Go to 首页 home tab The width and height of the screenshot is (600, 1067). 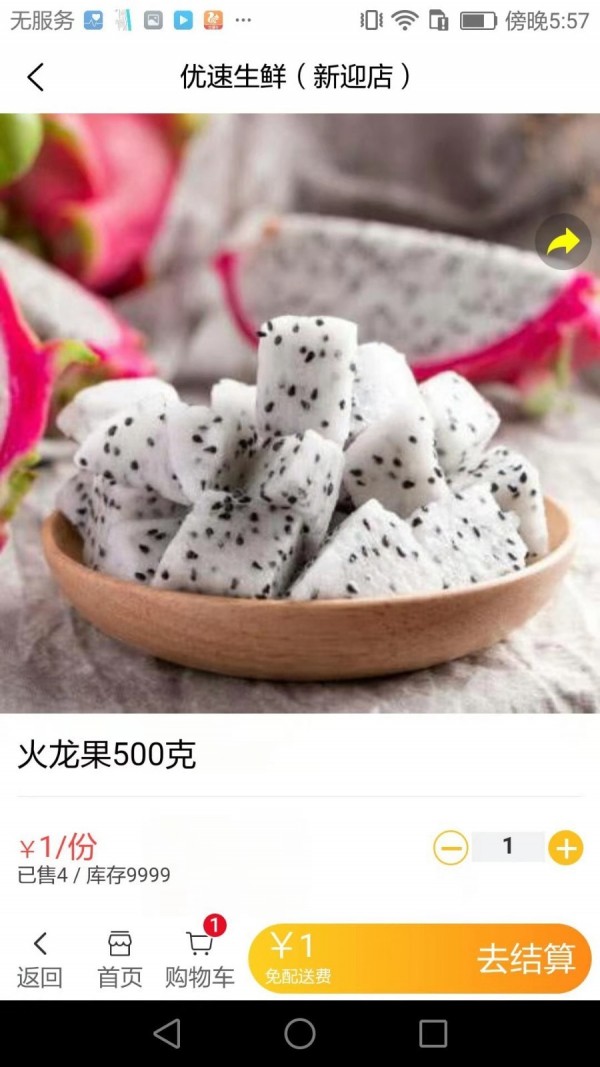[x=120, y=960]
